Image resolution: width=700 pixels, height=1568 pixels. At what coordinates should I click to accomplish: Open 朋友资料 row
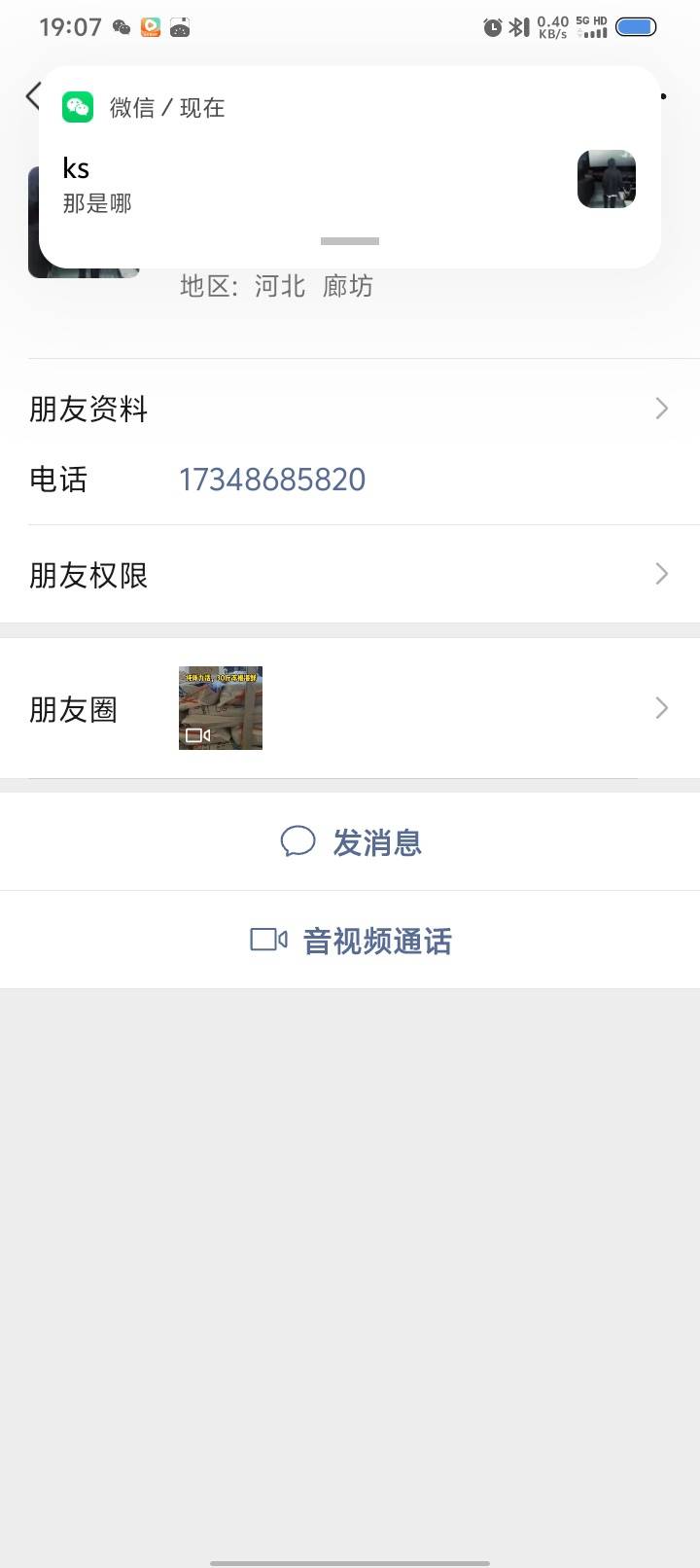pyautogui.click(x=350, y=409)
